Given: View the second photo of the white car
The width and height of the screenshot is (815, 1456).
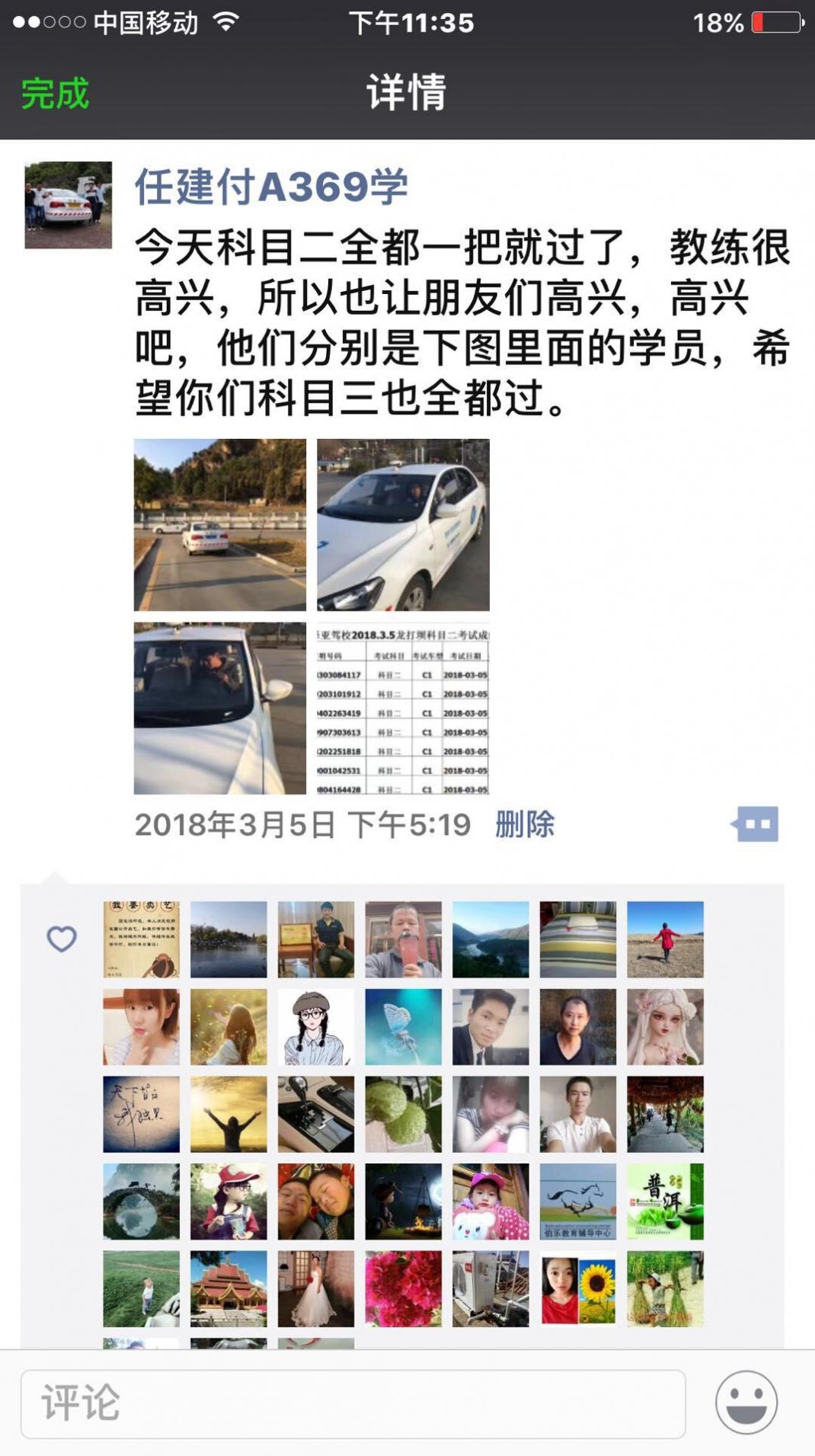Looking at the screenshot, I should (403, 524).
